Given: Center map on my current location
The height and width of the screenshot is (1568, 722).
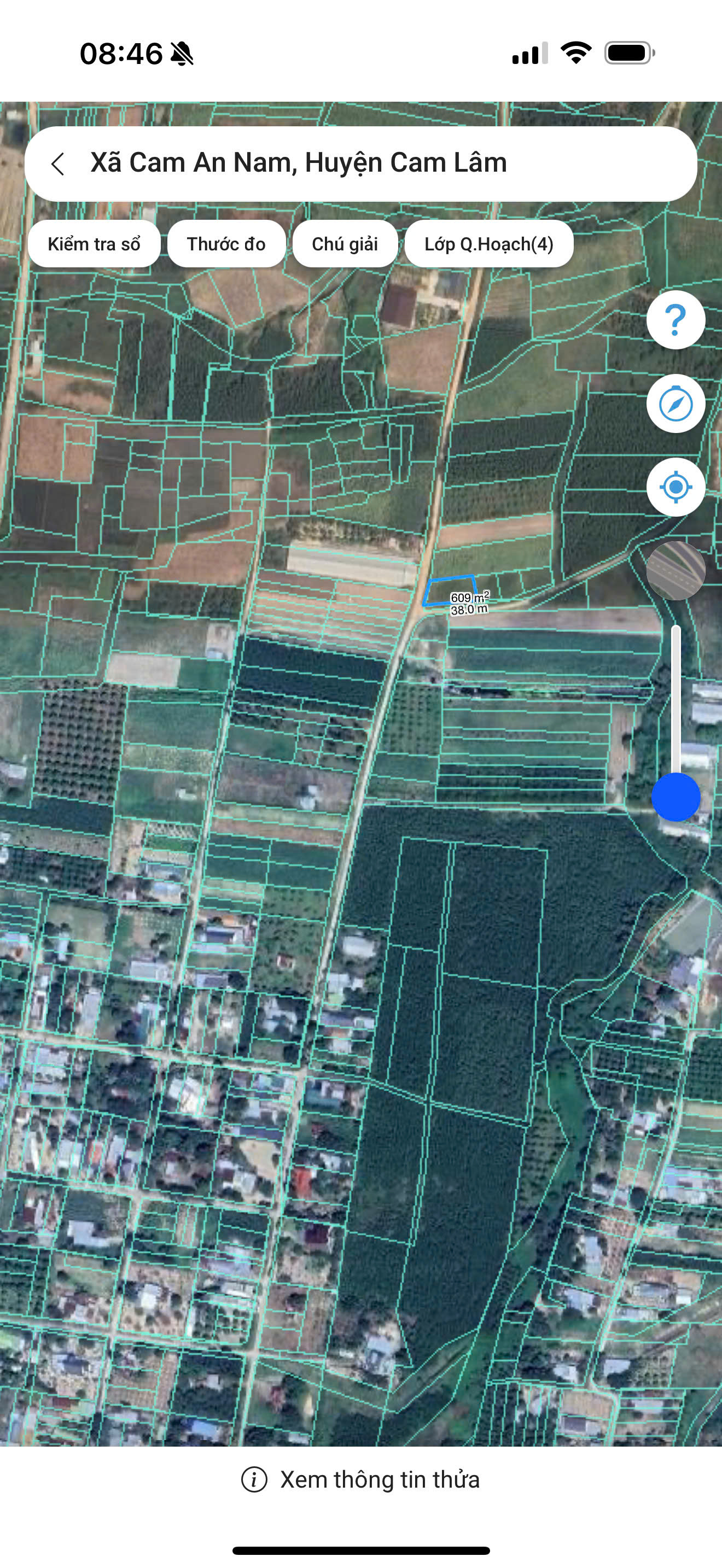Looking at the screenshot, I should coord(676,487).
